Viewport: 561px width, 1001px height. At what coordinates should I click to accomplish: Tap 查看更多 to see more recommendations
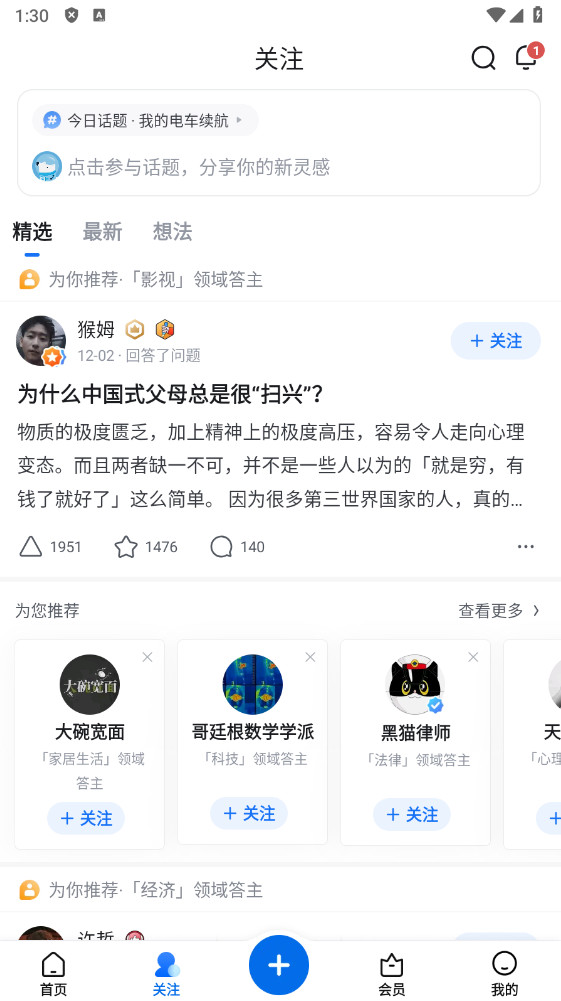(x=499, y=611)
